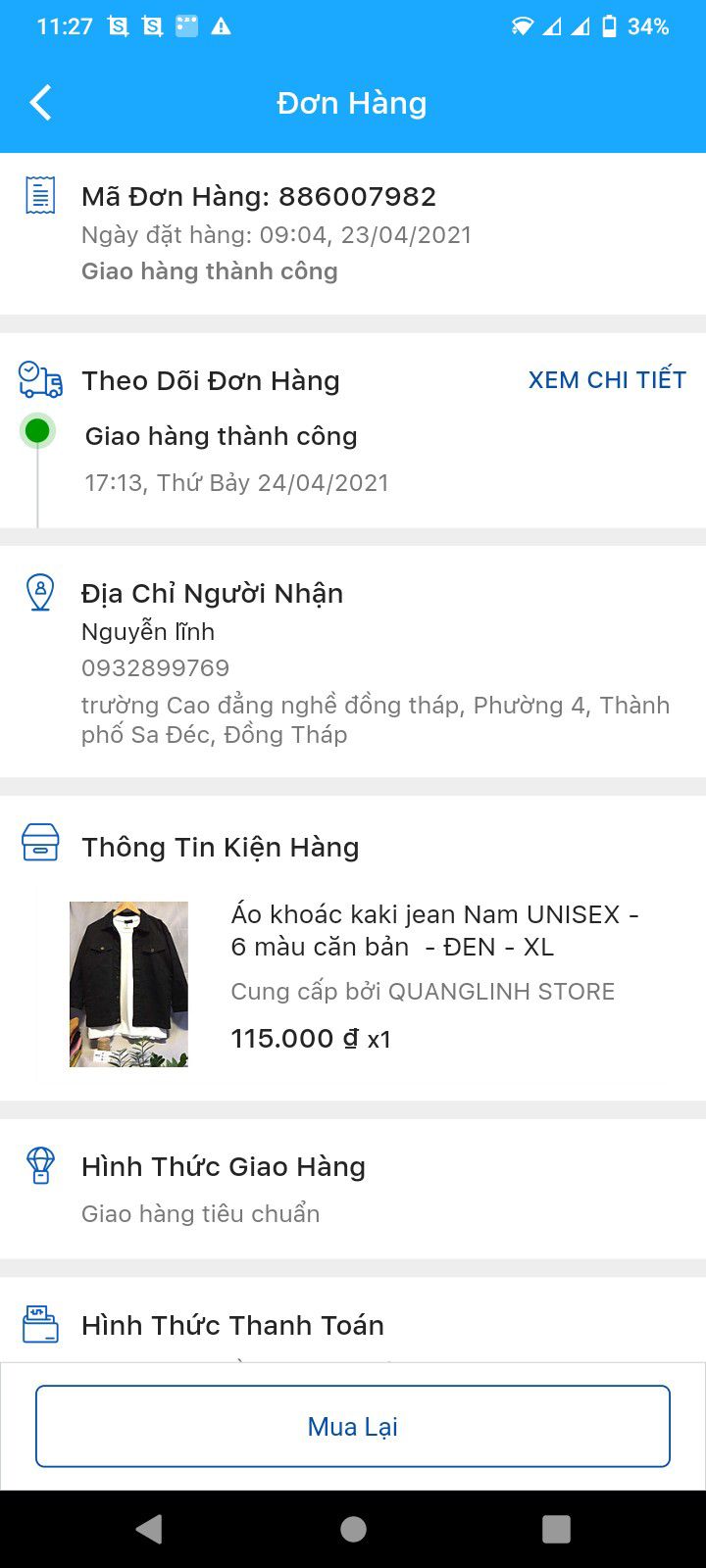
Task: Tap the location pin icon for Địa Chỉ Người Nhận
Action: (x=38, y=592)
